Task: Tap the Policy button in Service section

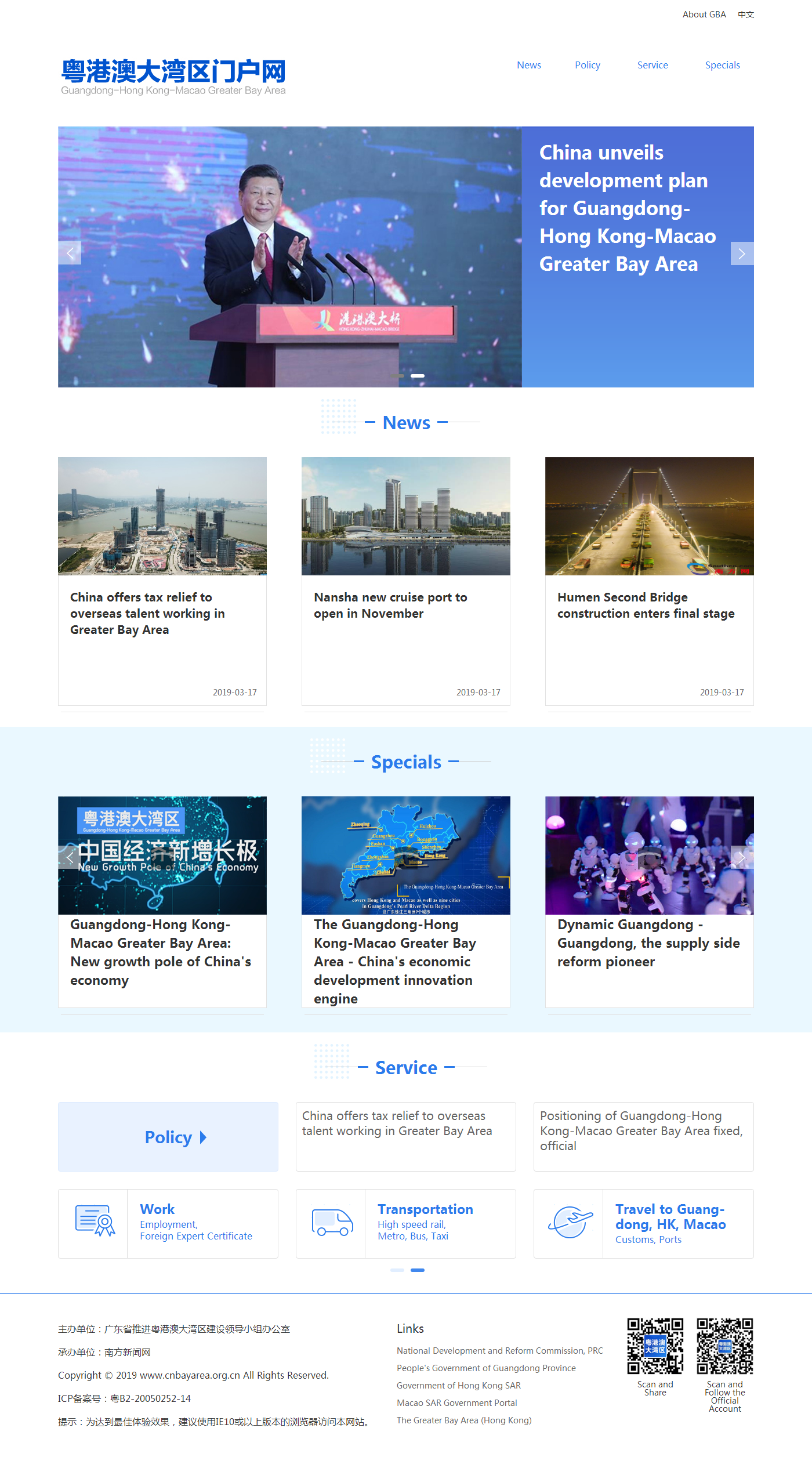Action: coord(168,1137)
